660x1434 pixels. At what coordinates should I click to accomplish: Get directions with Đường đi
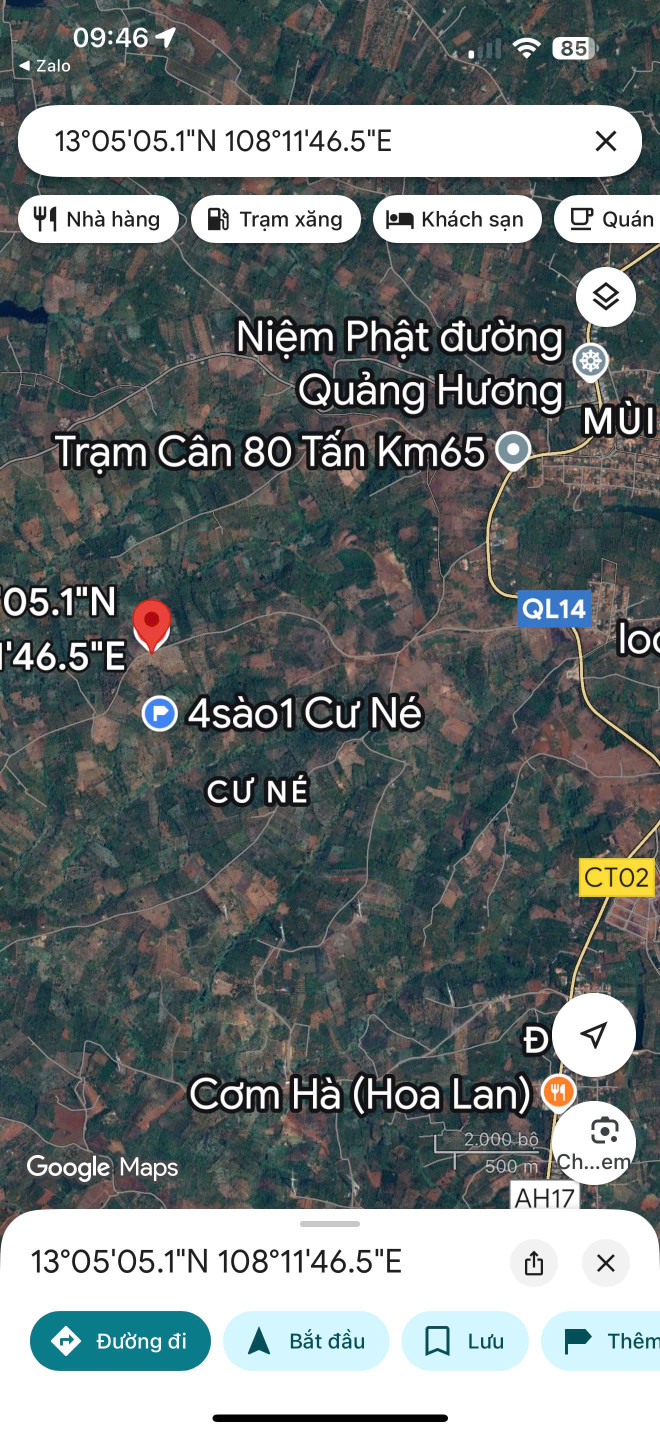coord(121,1341)
